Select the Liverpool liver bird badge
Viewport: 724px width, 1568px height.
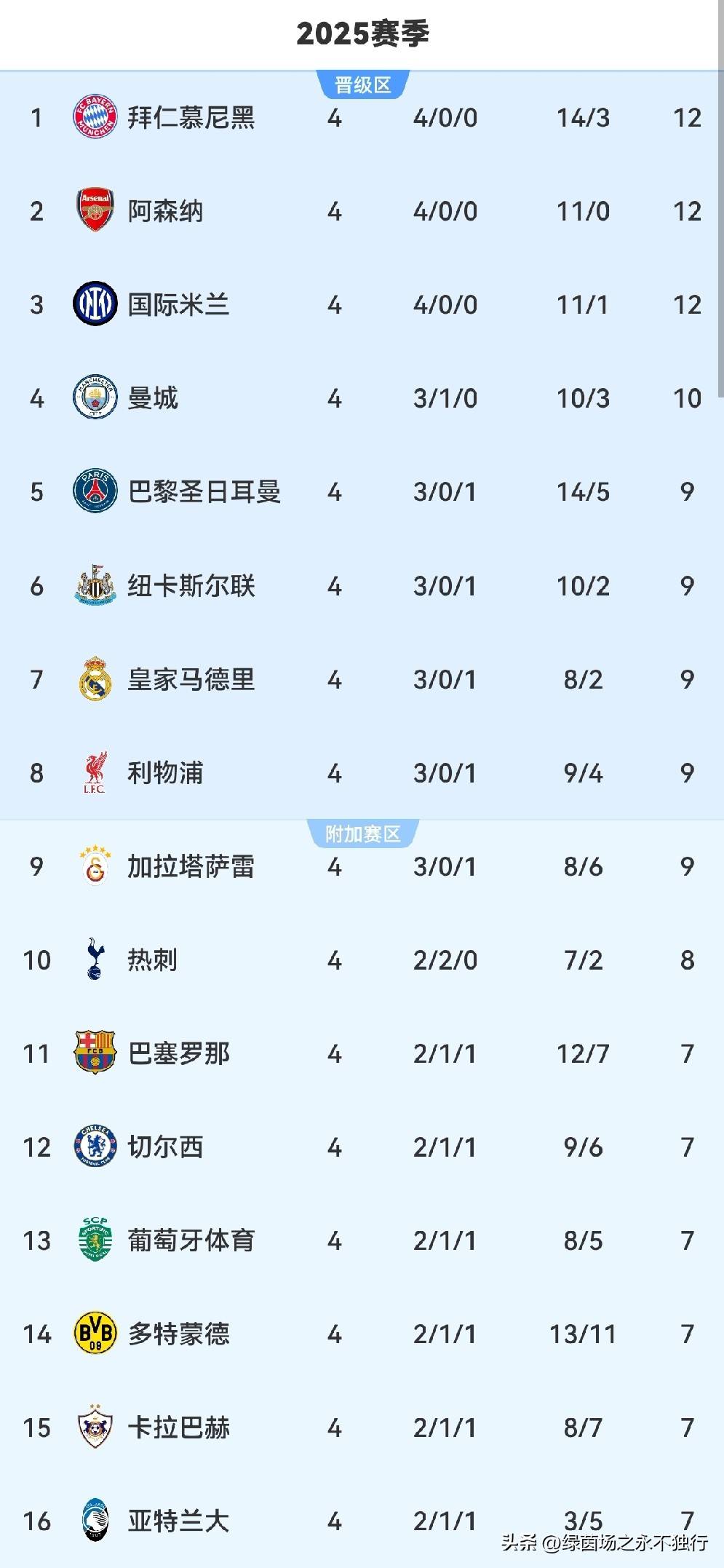pyautogui.click(x=95, y=773)
